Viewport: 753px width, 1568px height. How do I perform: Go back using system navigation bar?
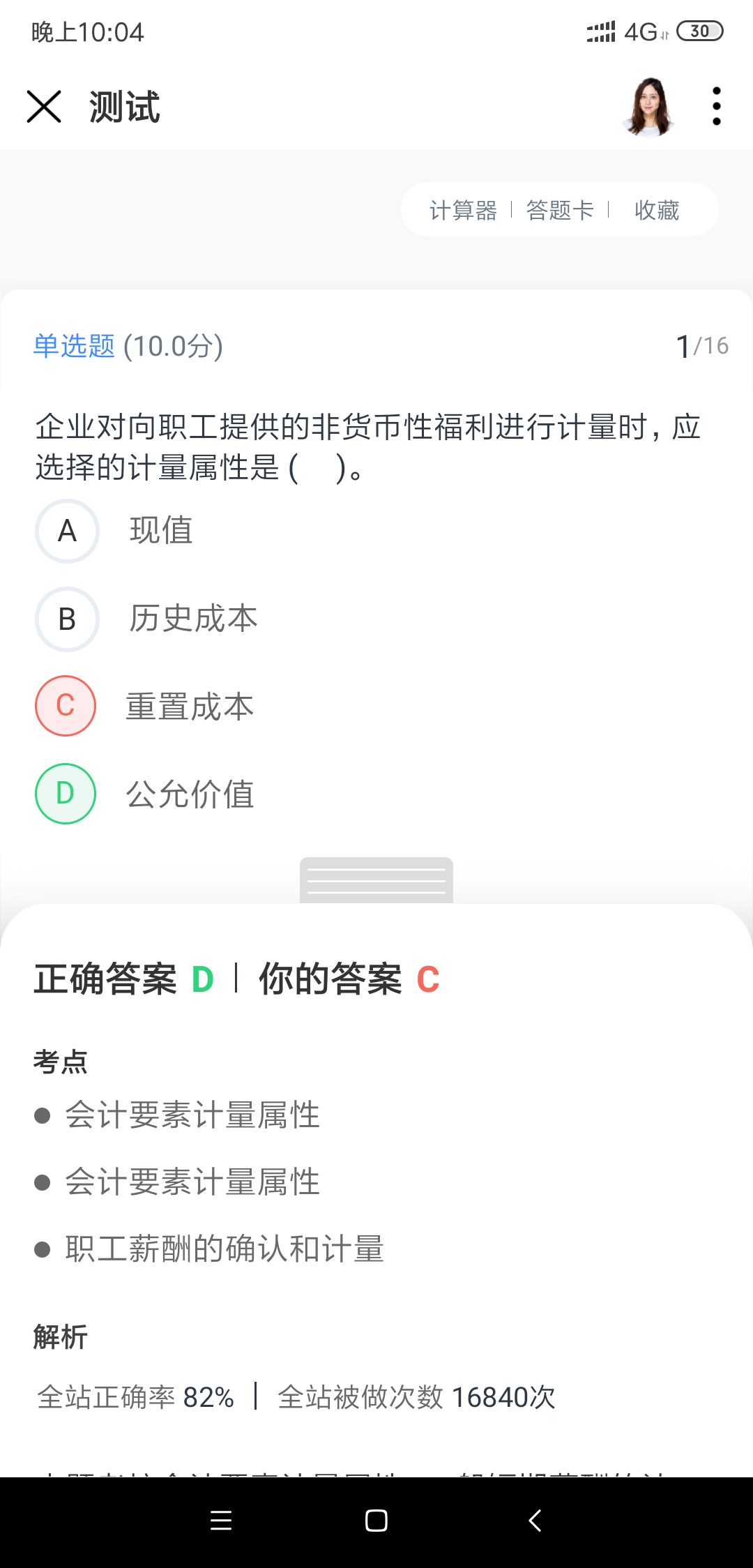pyautogui.click(x=535, y=1521)
